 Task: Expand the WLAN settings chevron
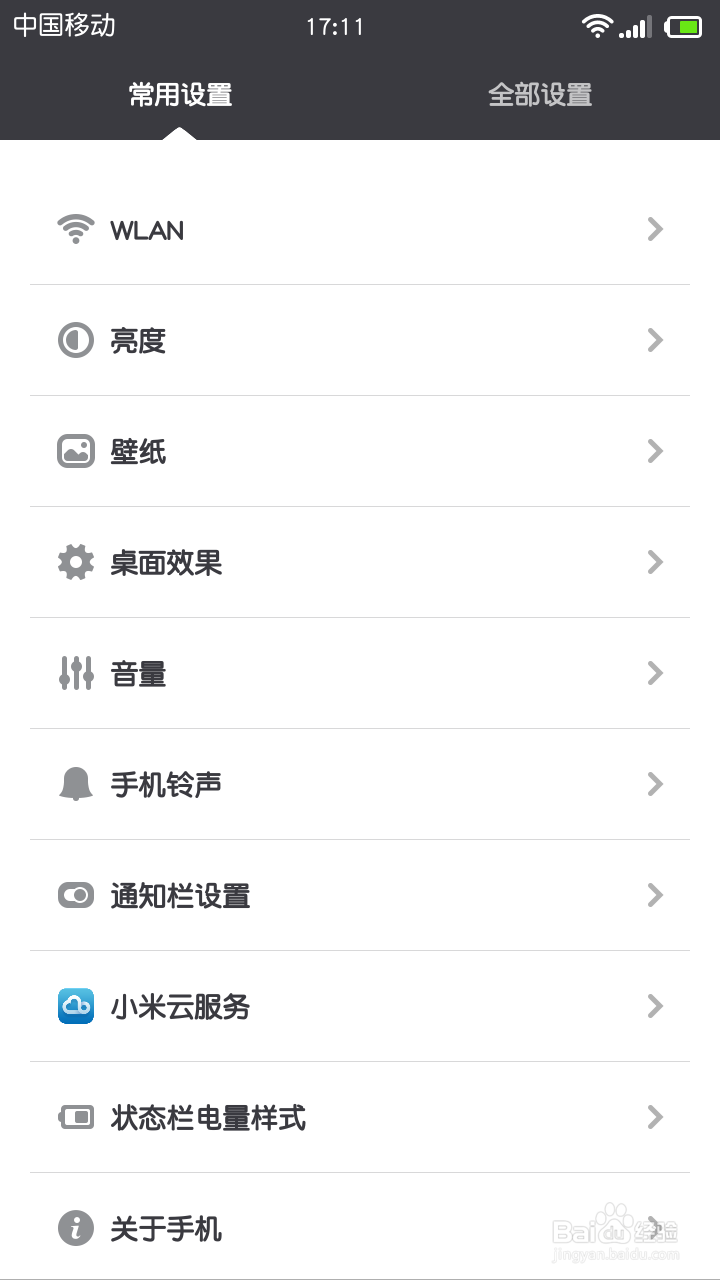pos(655,229)
